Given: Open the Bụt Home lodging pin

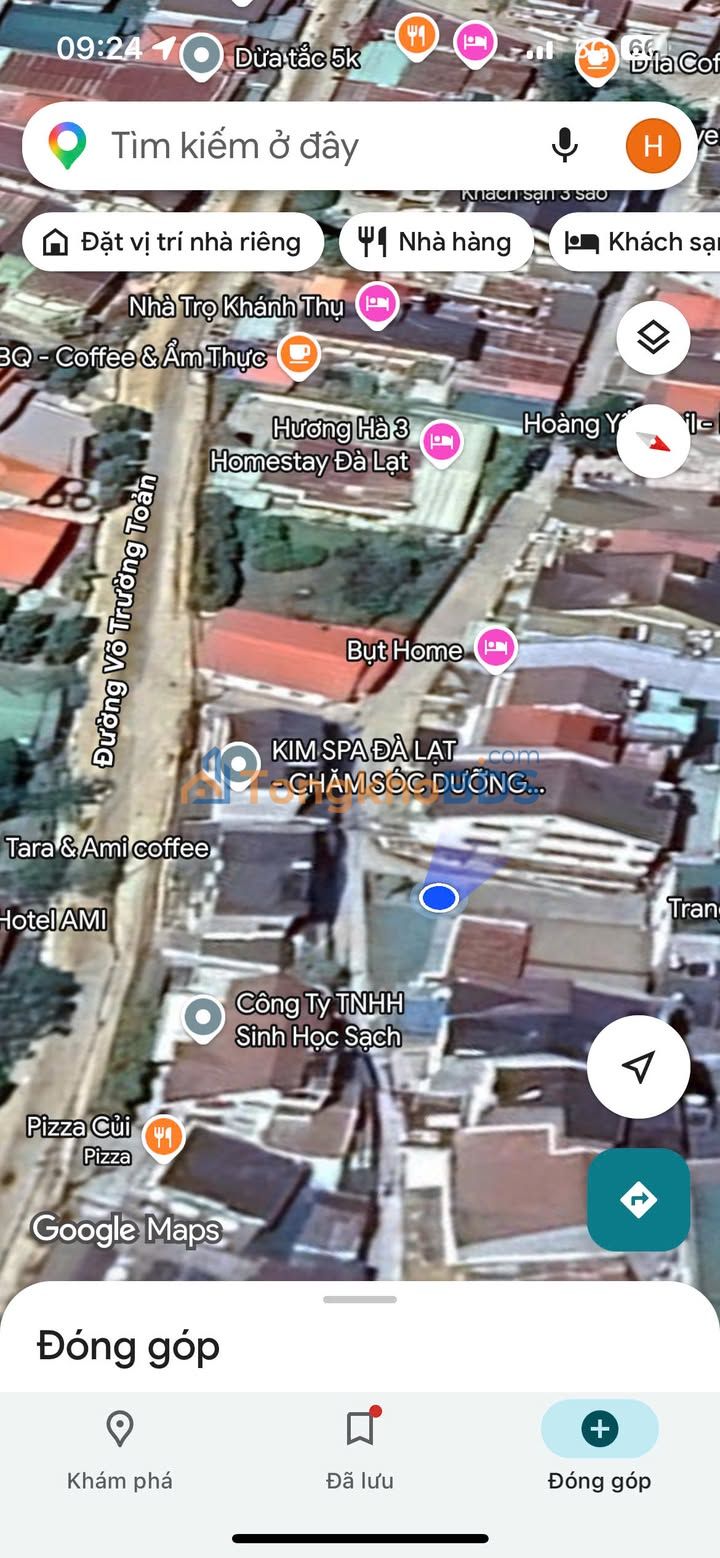Looking at the screenshot, I should tap(495, 648).
